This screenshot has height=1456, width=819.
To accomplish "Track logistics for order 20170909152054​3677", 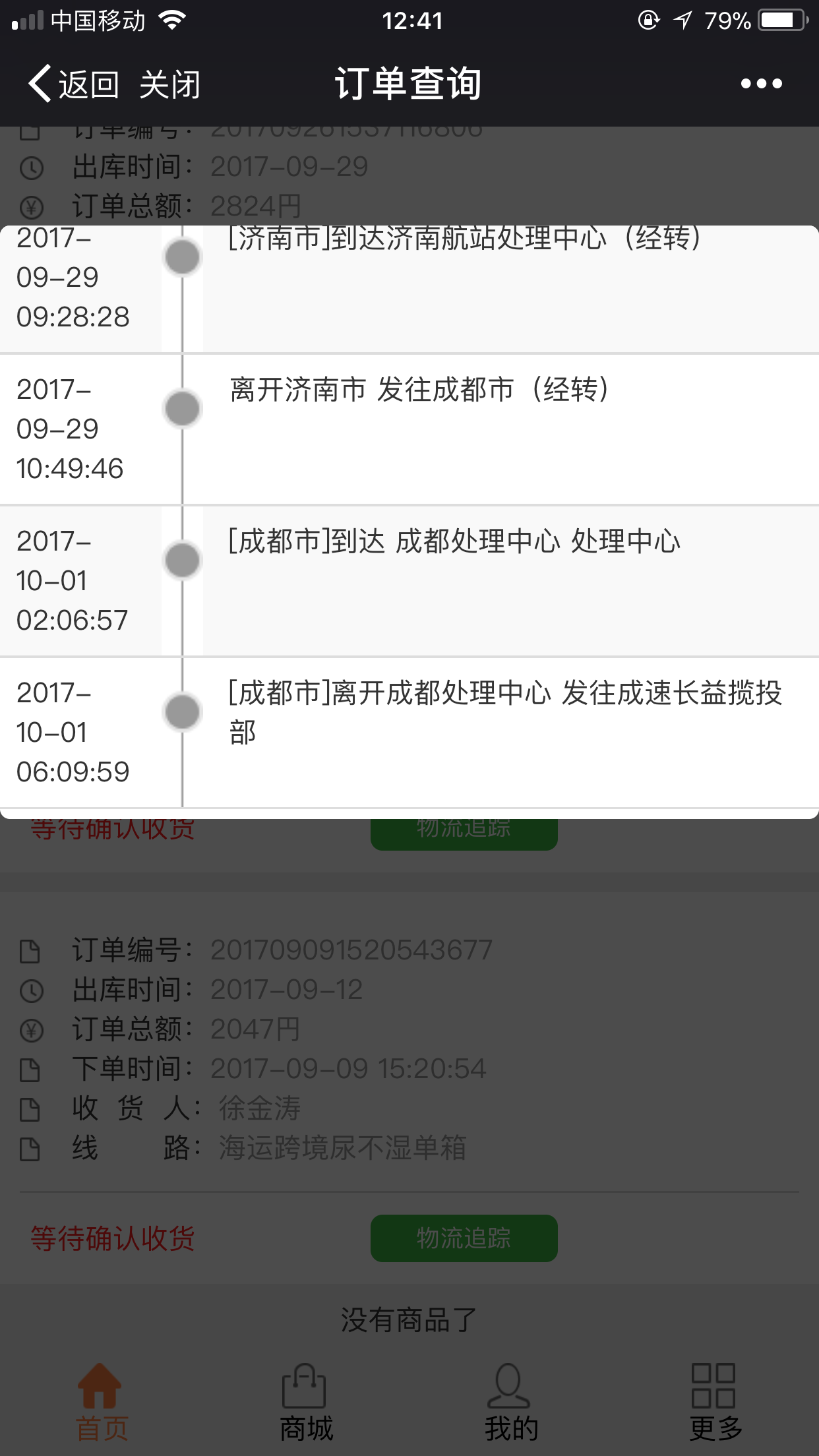I will point(464,1238).
